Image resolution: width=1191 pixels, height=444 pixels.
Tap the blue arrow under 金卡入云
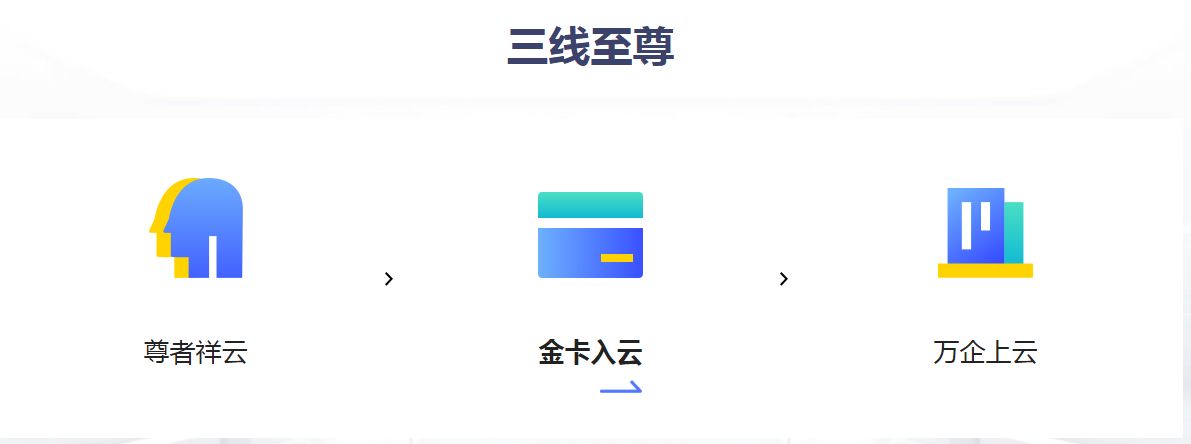tap(620, 388)
